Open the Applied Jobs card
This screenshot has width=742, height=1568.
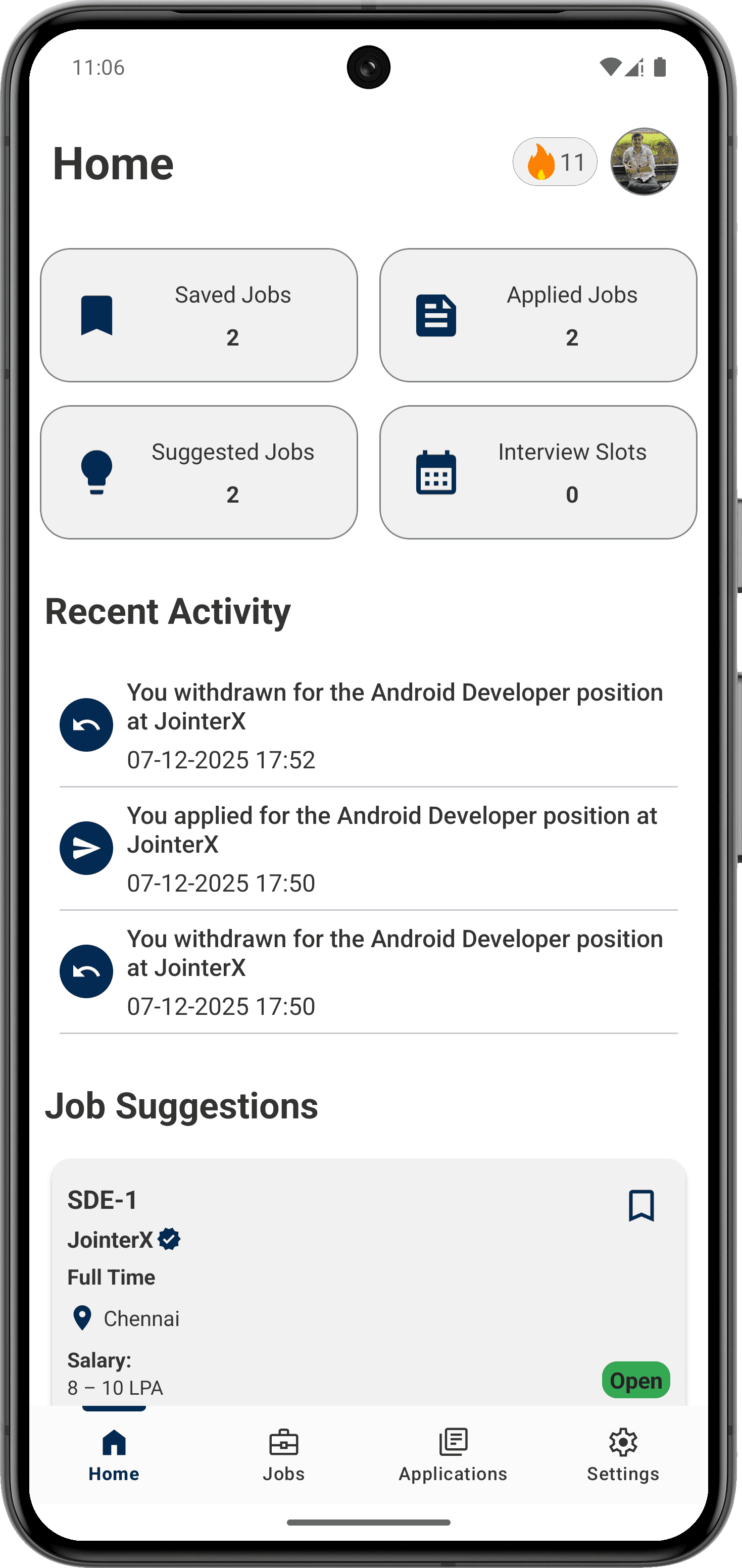point(538,315)
